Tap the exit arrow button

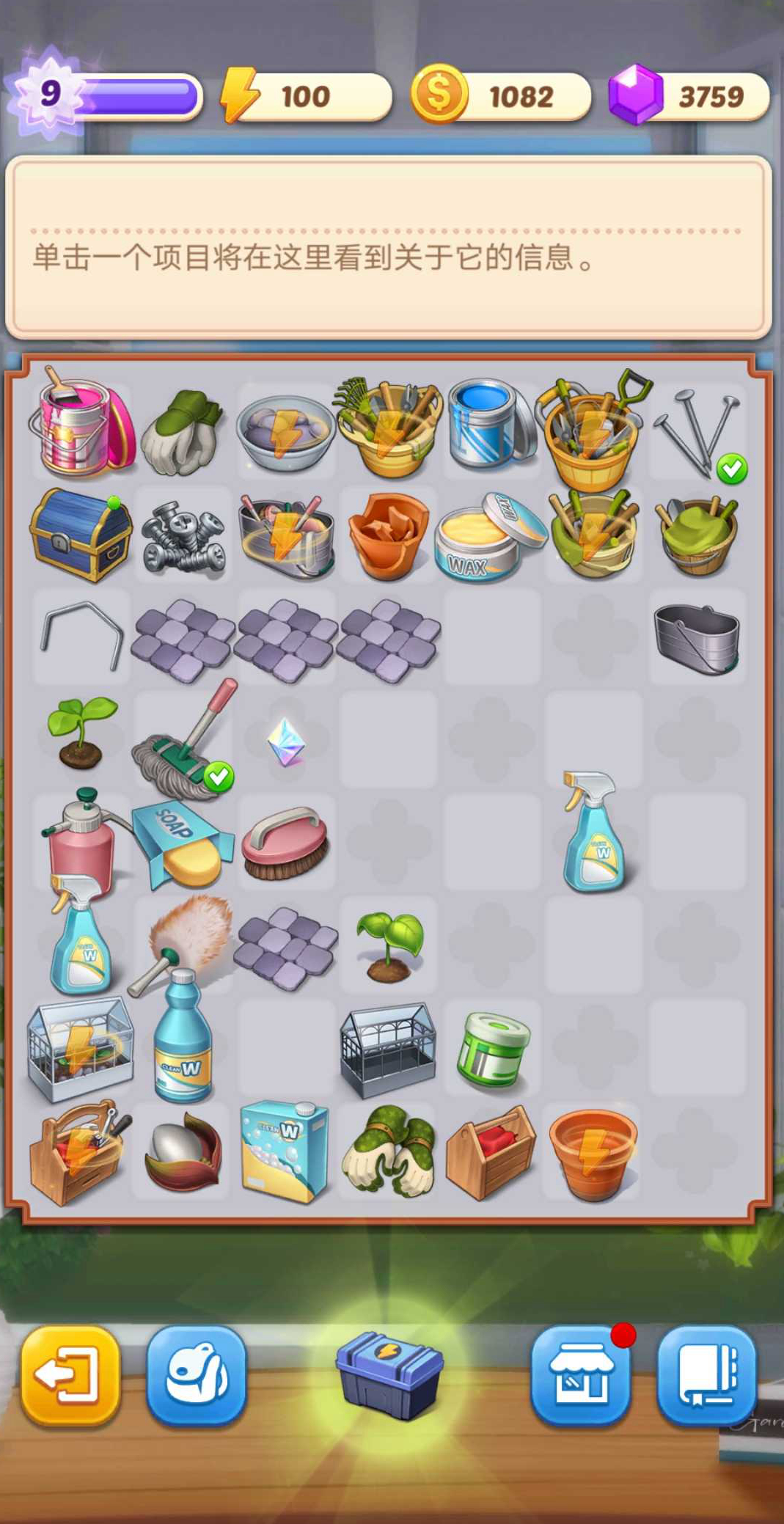tap(70, 1374)
